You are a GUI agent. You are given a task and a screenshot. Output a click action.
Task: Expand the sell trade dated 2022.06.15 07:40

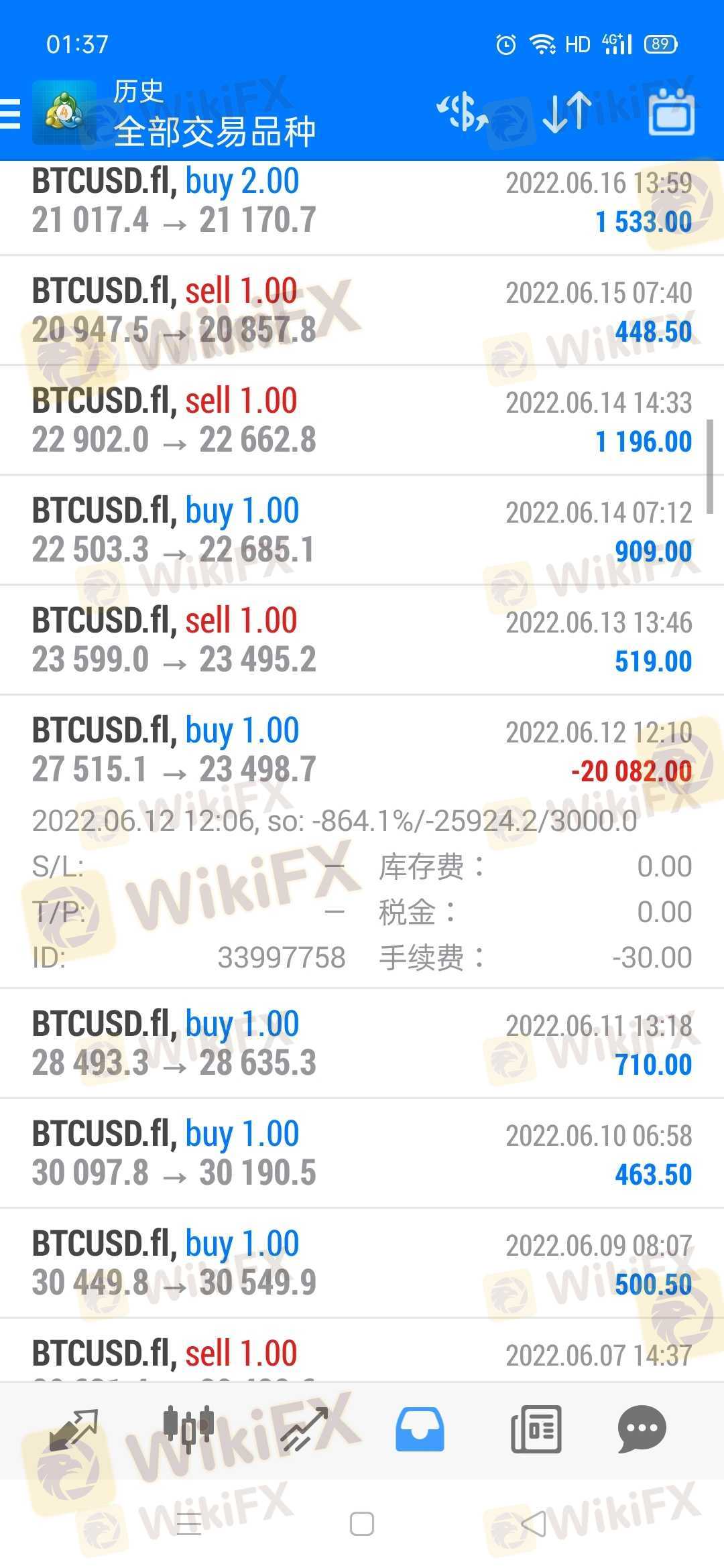click(x=362, y=311)
